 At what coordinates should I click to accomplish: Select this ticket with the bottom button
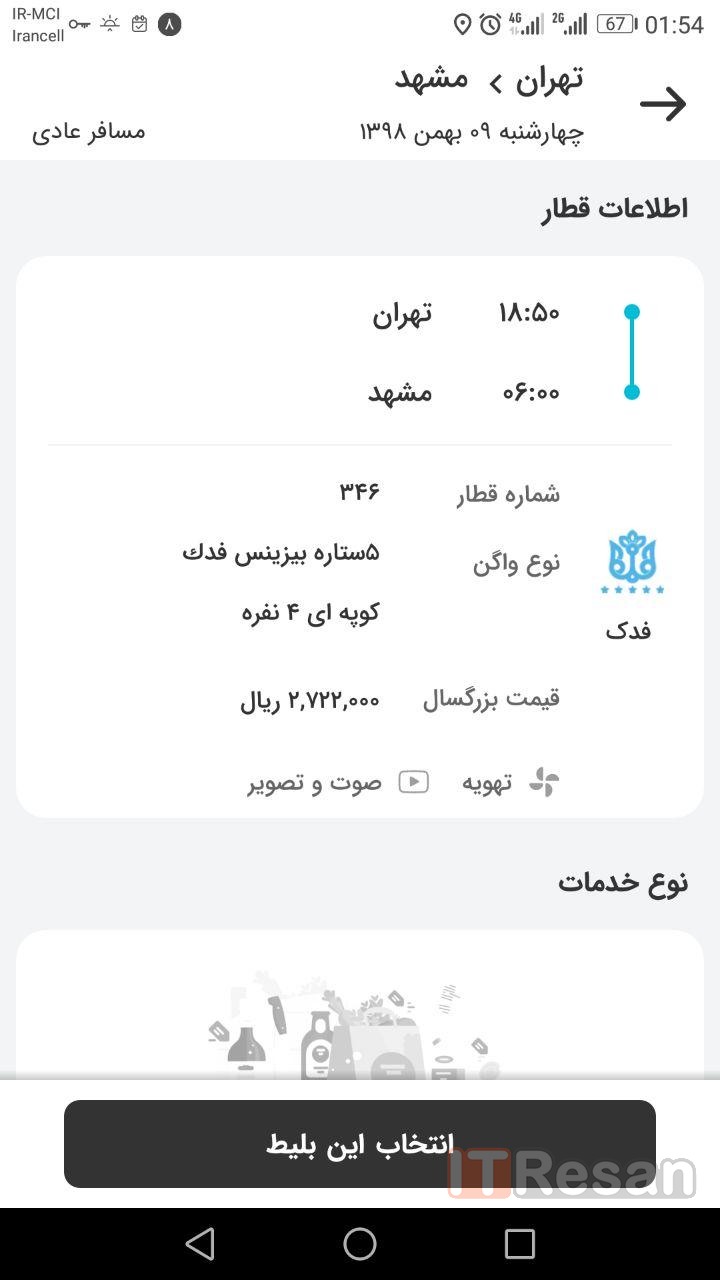click(x=360, y=1144)
